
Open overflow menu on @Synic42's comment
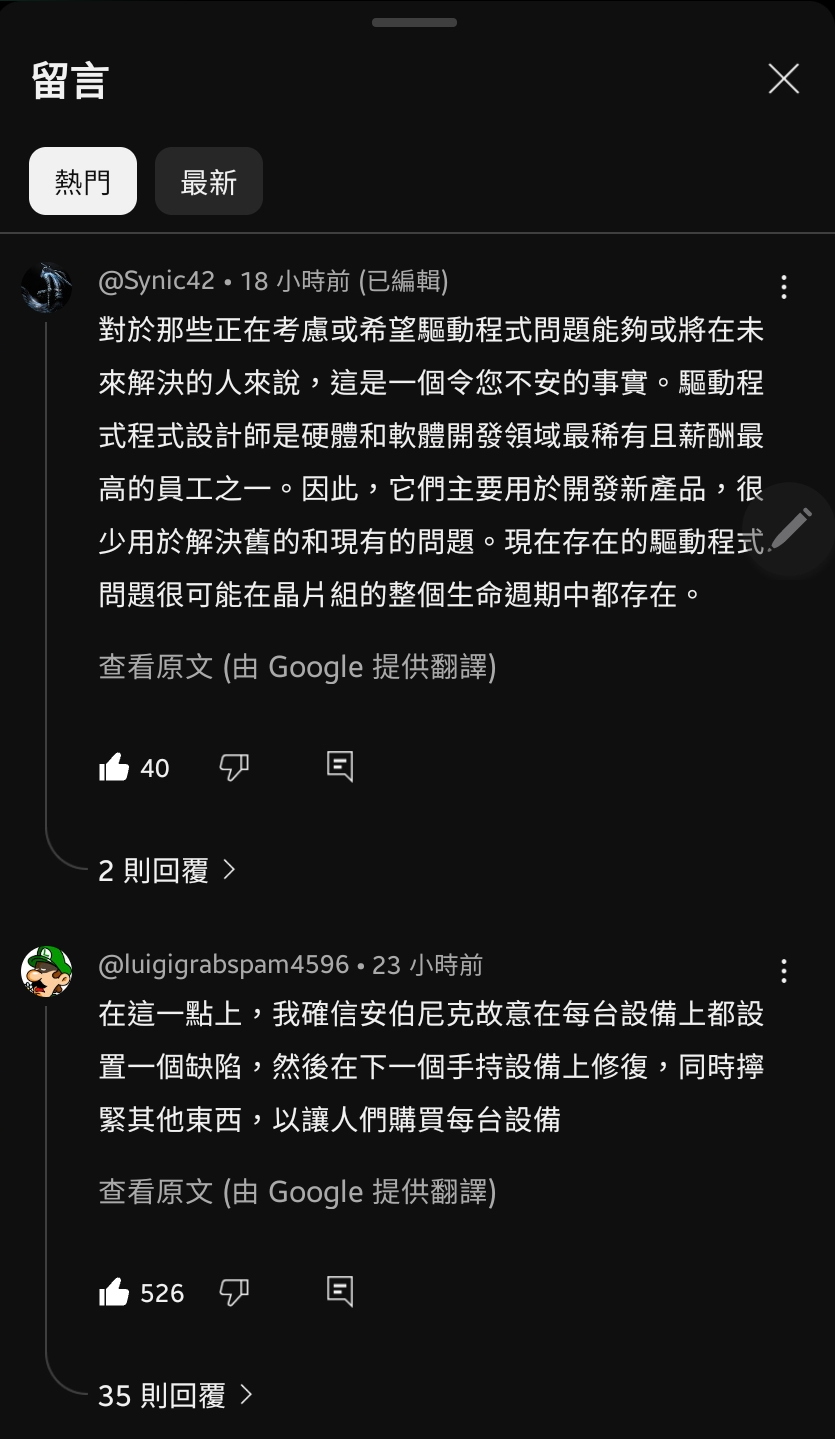784,287
